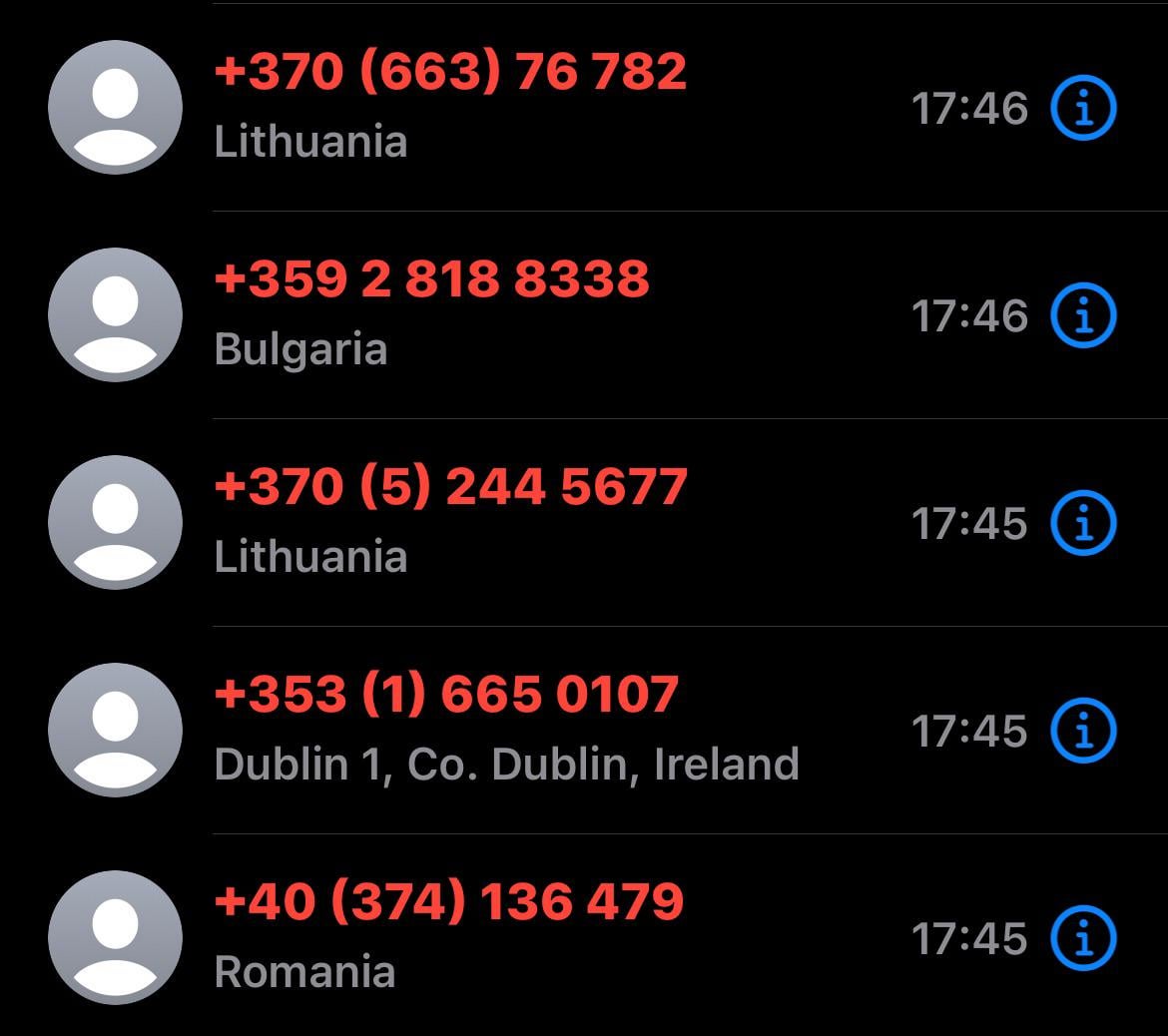Call back the Bulgaria number +359 2 818 8338

click(x=431, y=279)
